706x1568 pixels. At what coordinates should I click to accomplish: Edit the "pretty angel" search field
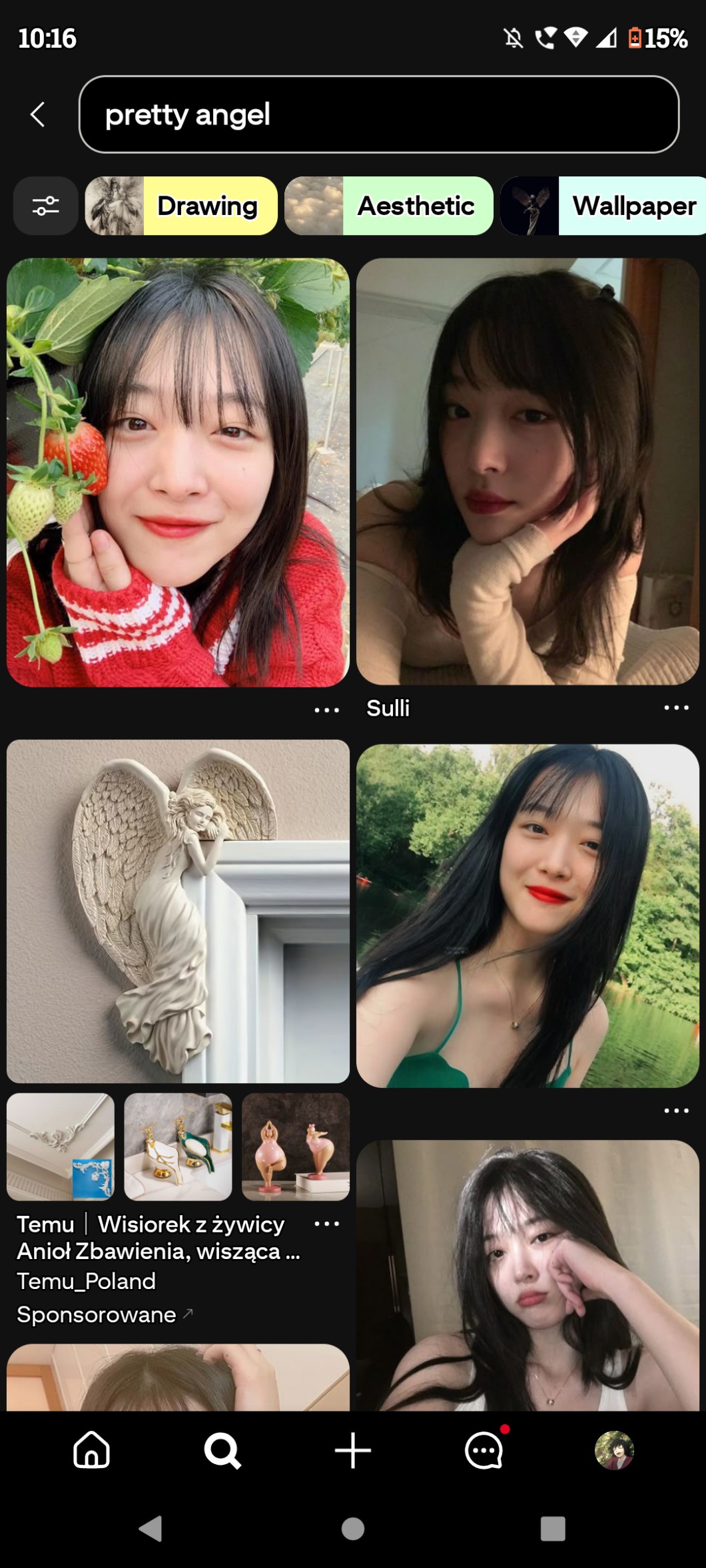coord(378,115)
